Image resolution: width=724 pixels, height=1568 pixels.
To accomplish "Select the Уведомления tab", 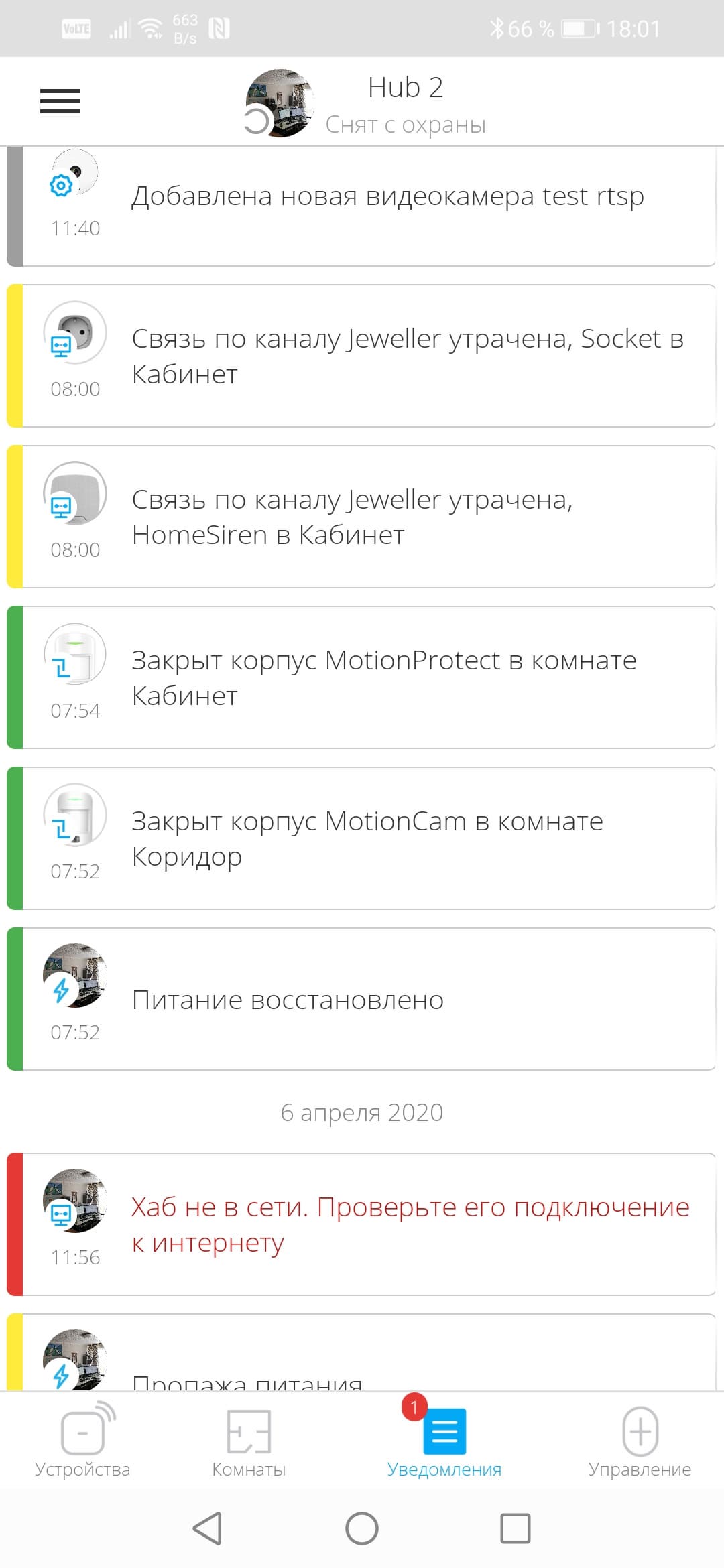I will [x=444, y=1441].
